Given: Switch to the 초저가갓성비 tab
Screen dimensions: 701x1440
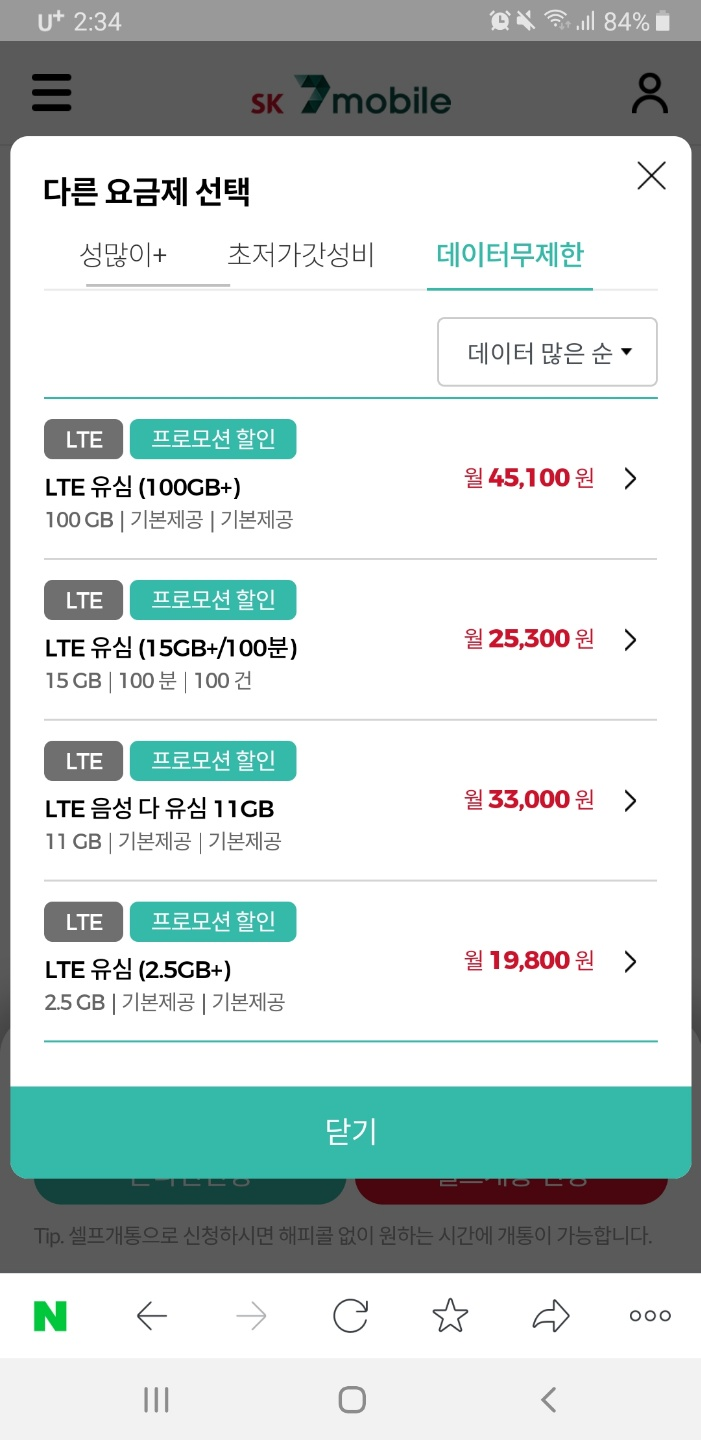Looking at the screenshot, I should coord(301,254).
